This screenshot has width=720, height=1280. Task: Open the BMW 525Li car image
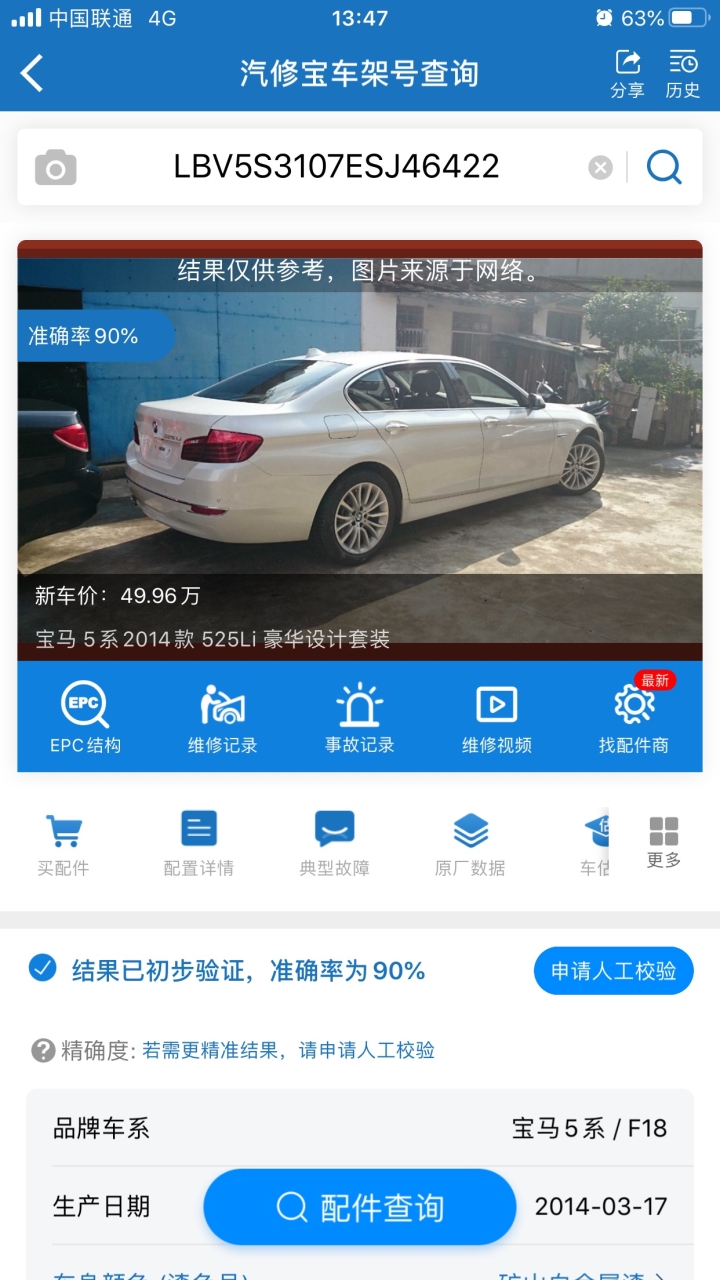point(360,450)
